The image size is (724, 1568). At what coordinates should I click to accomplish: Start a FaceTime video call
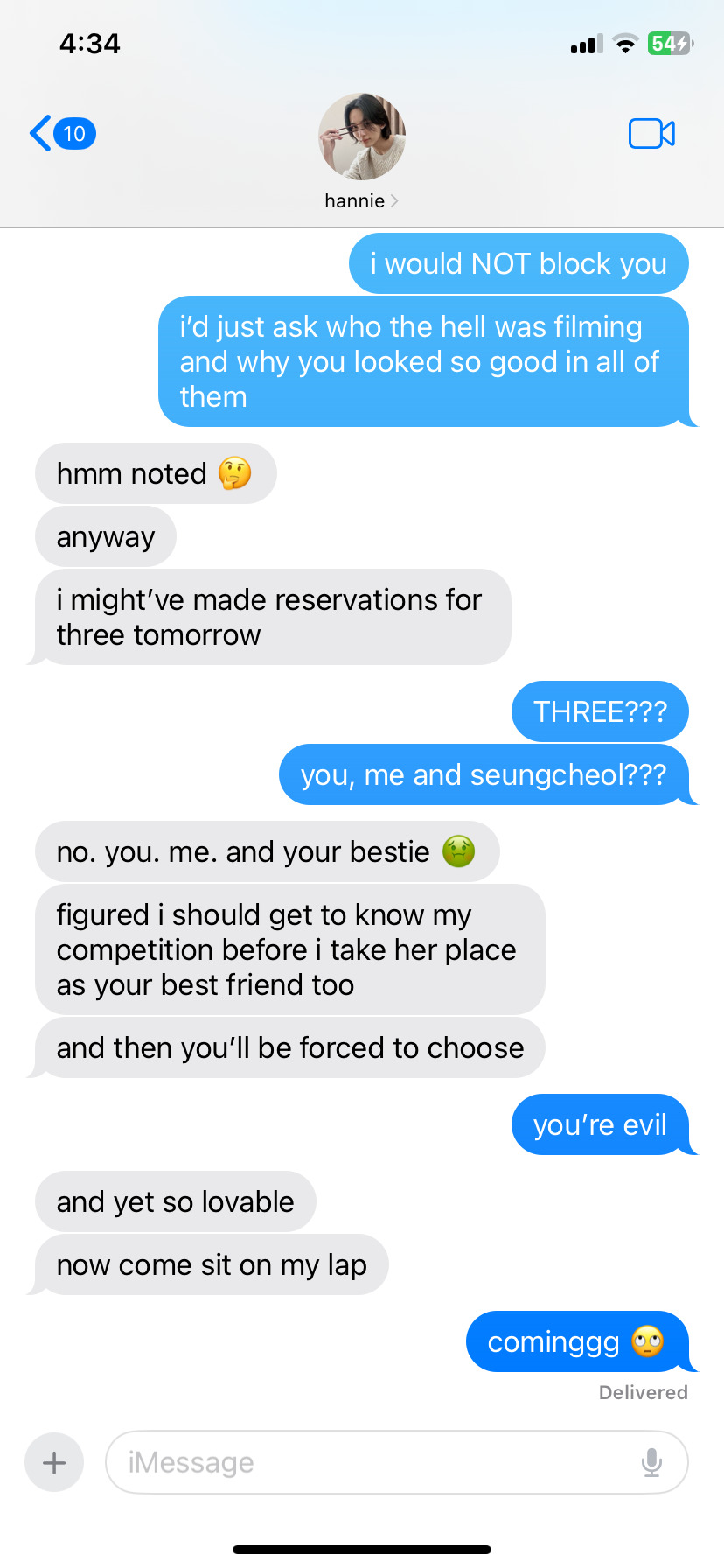[x=651, y=134]
